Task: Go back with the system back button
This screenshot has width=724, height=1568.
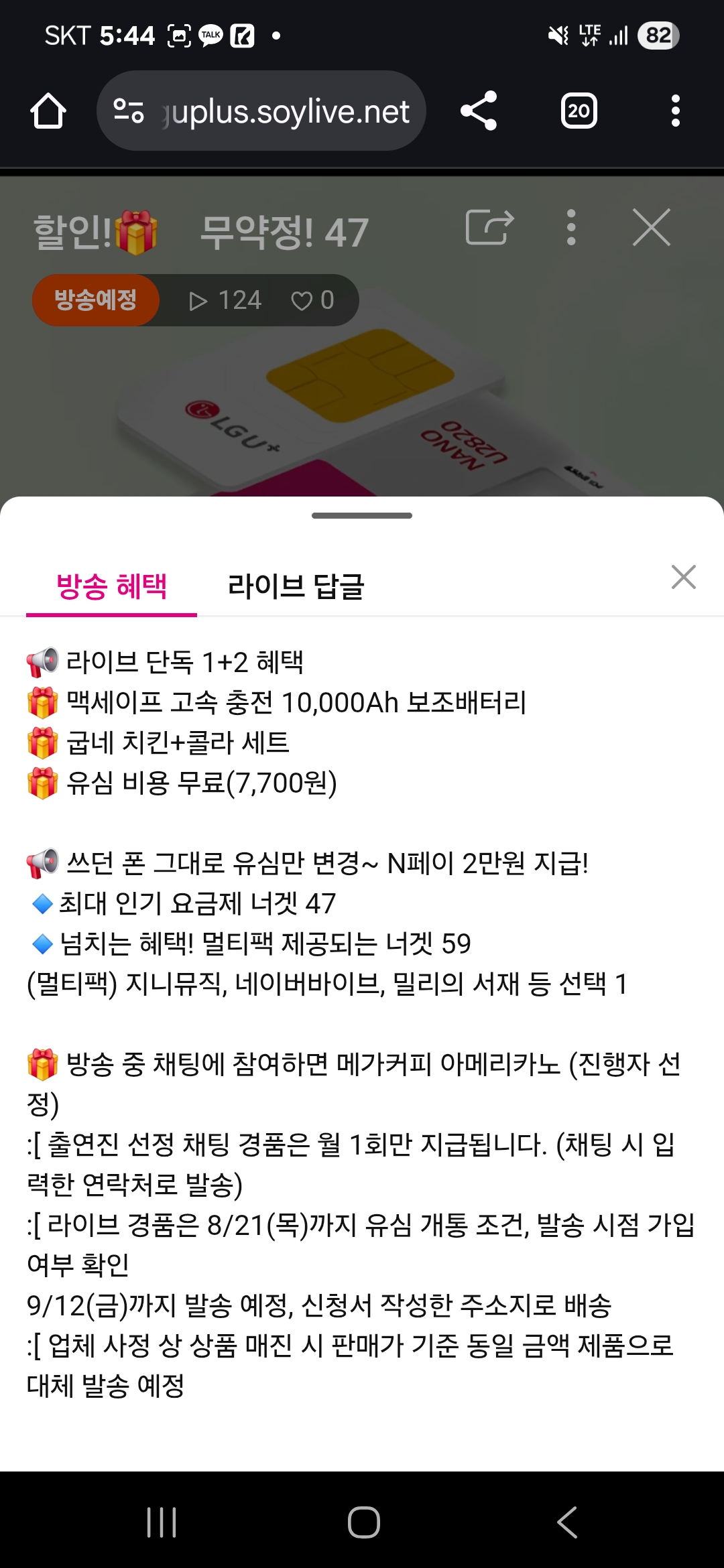Action: 567,1522
